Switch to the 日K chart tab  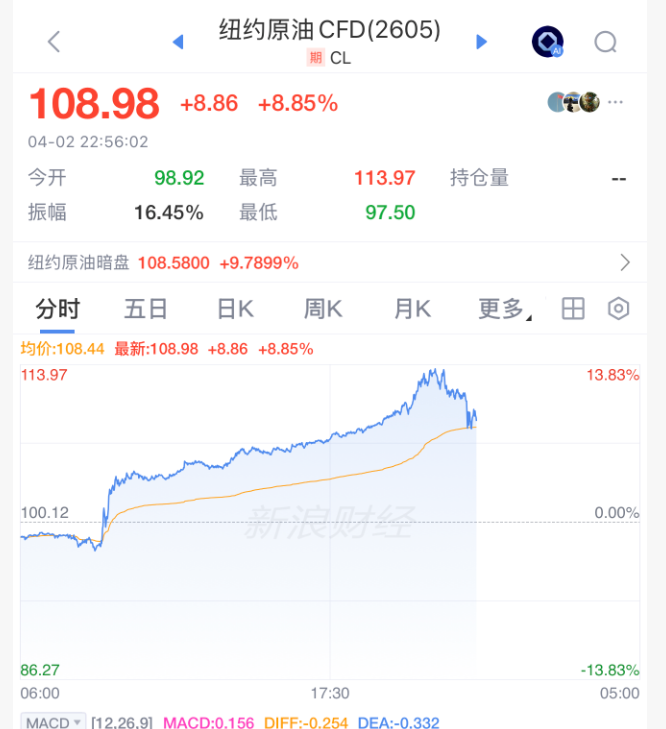[235, 309]
